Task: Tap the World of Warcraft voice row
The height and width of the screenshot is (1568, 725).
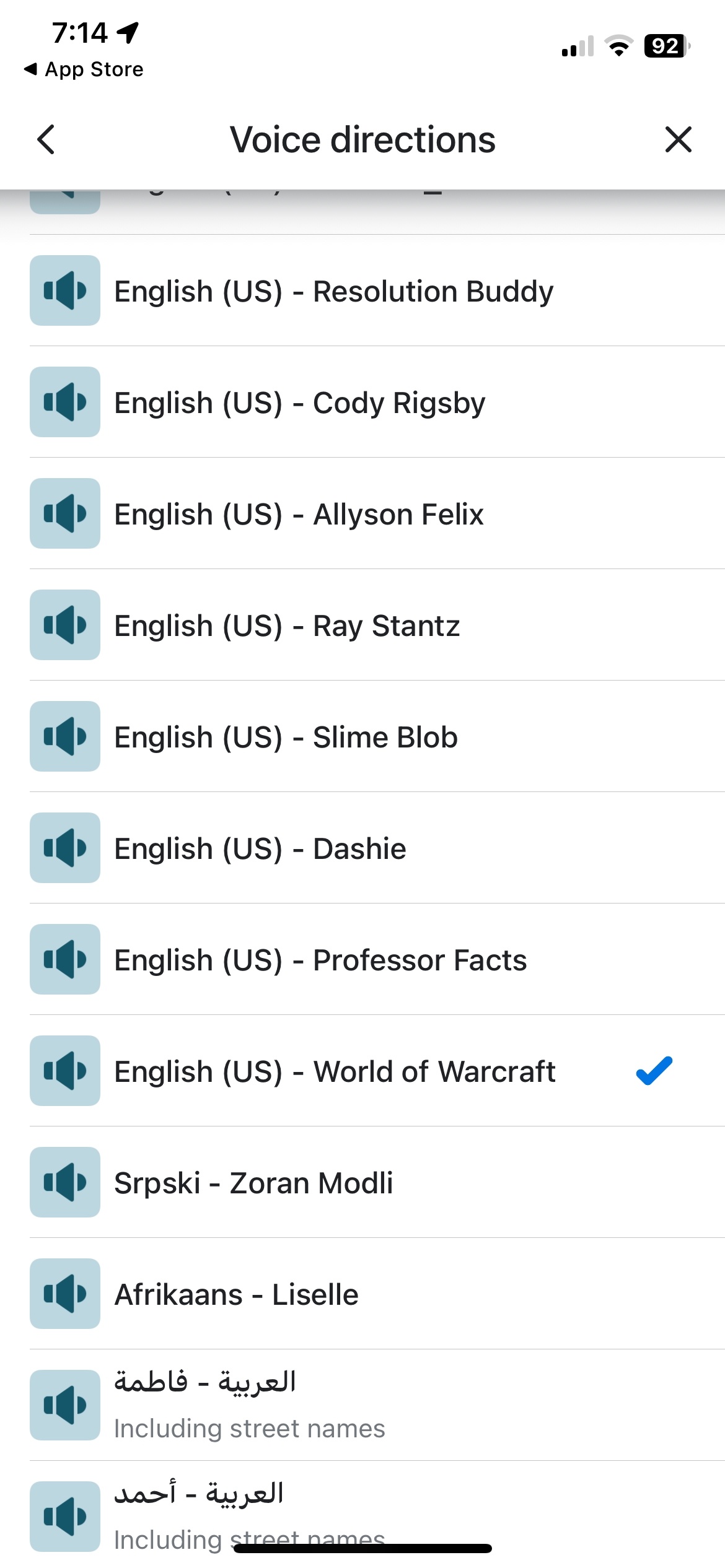Action: click(377, 1071)
